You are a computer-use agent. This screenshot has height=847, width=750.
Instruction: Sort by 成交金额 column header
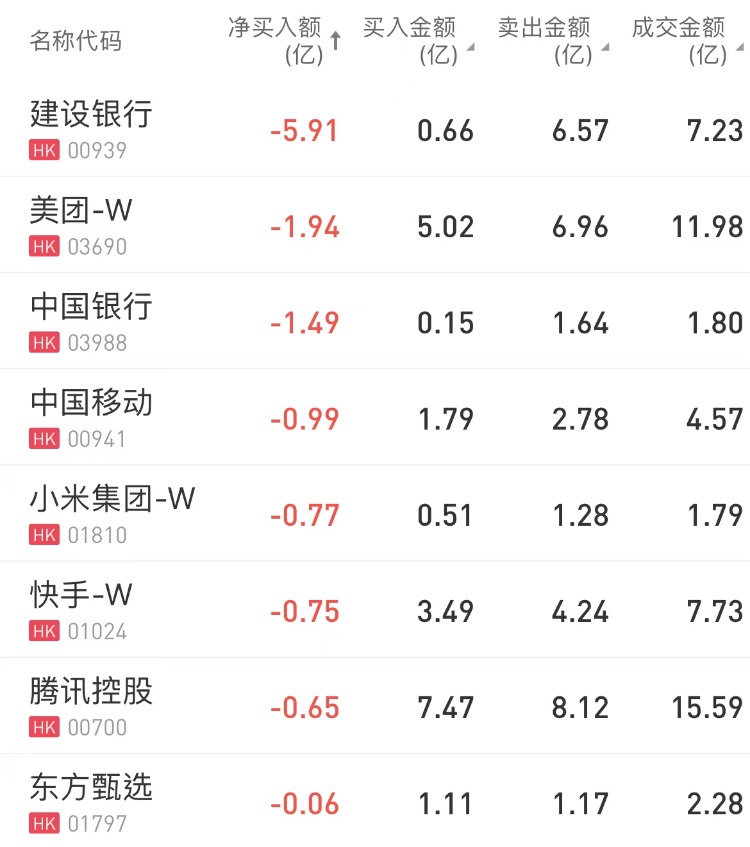(686, 40)
